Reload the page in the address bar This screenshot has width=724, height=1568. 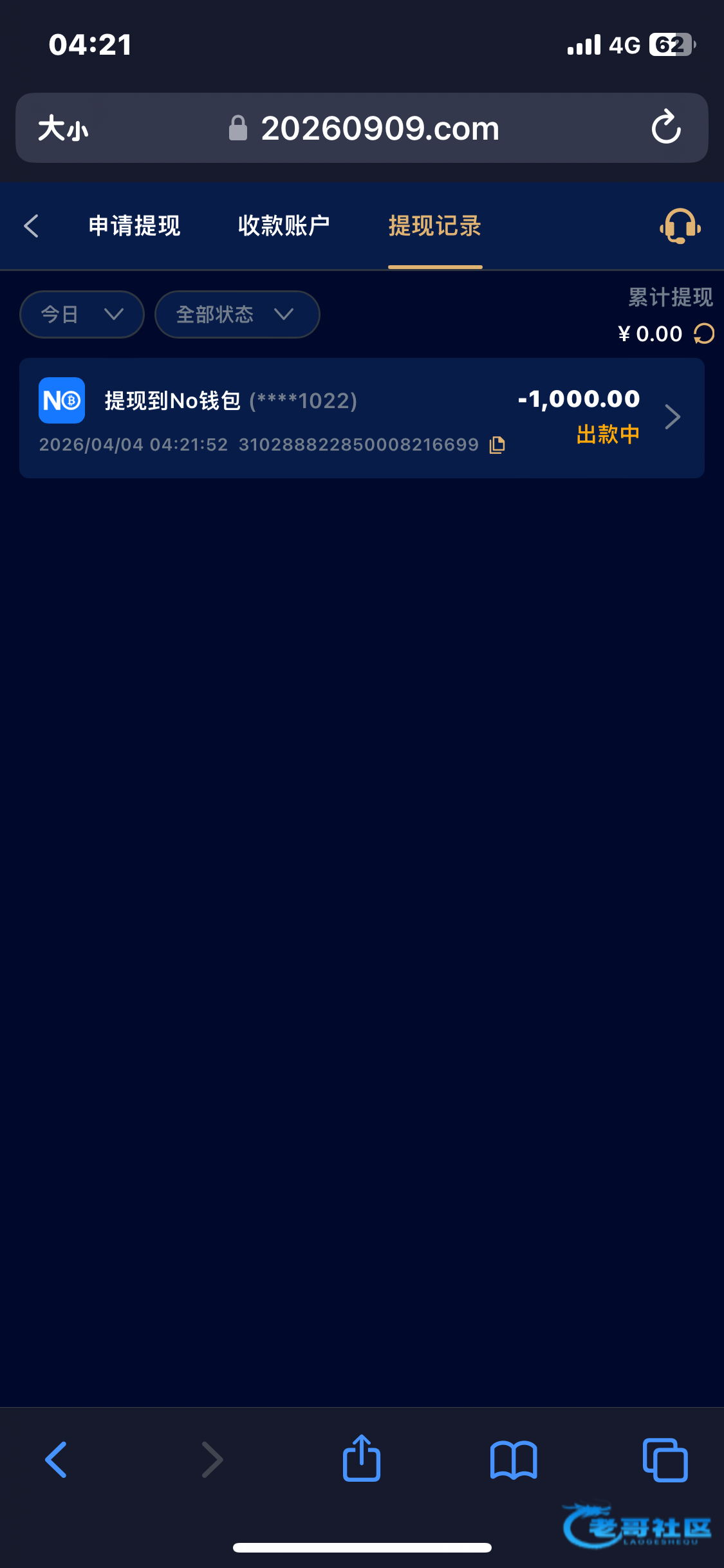pyautogui.click(x=666, y=127)
